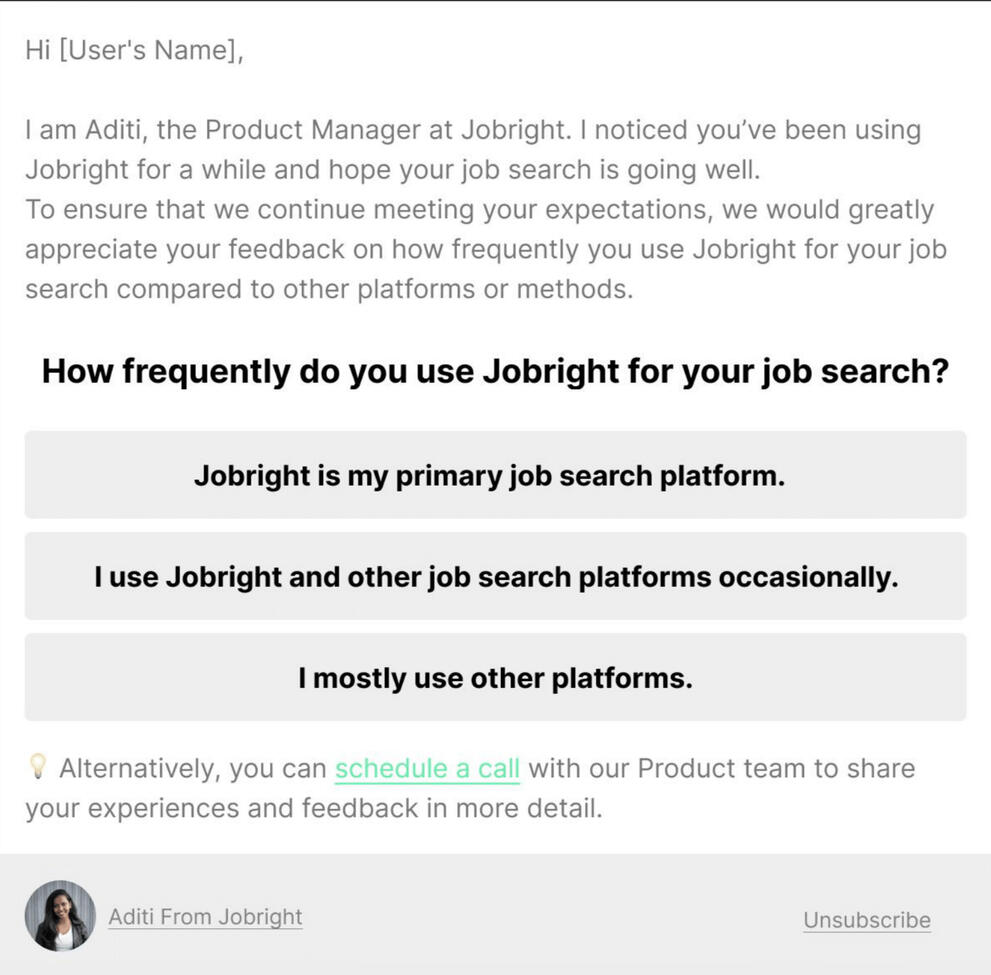The image size is (991, 975).
Task: Select 'Jobright is my primary job search platform'
Action: click(x=495, y=475)
